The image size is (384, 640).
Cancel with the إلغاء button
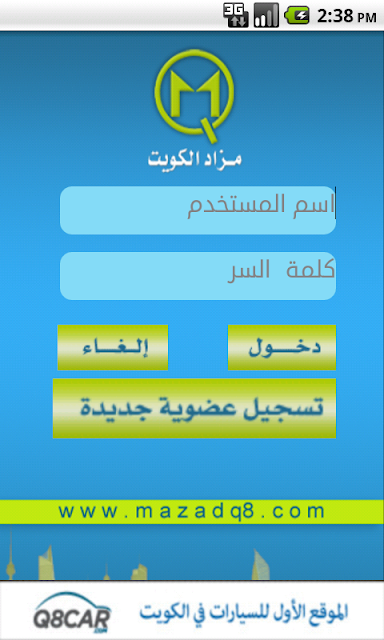point(113,347)
